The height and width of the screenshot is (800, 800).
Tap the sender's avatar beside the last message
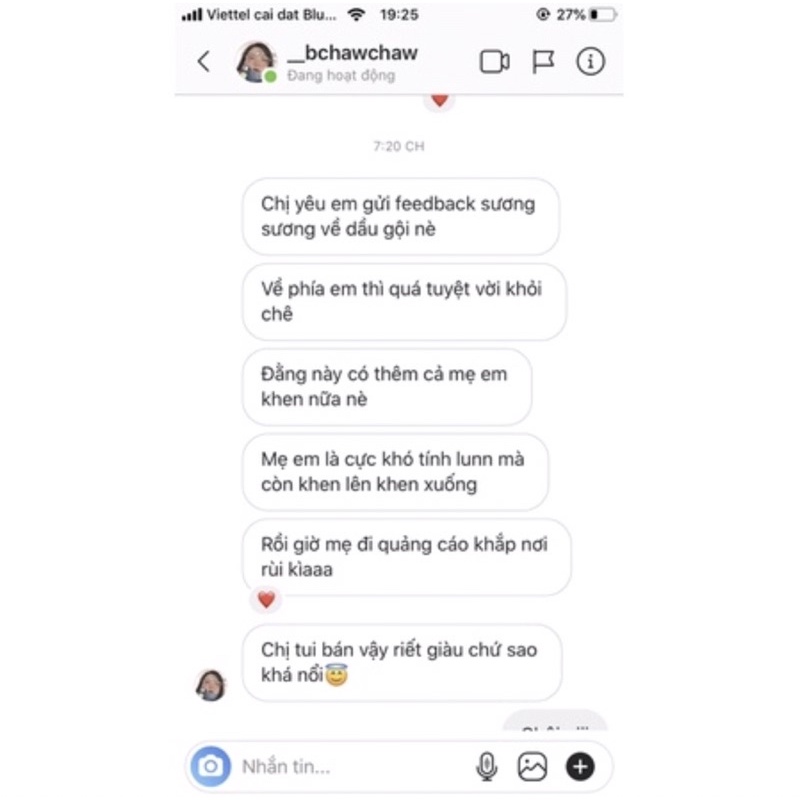tap(211, 685)
